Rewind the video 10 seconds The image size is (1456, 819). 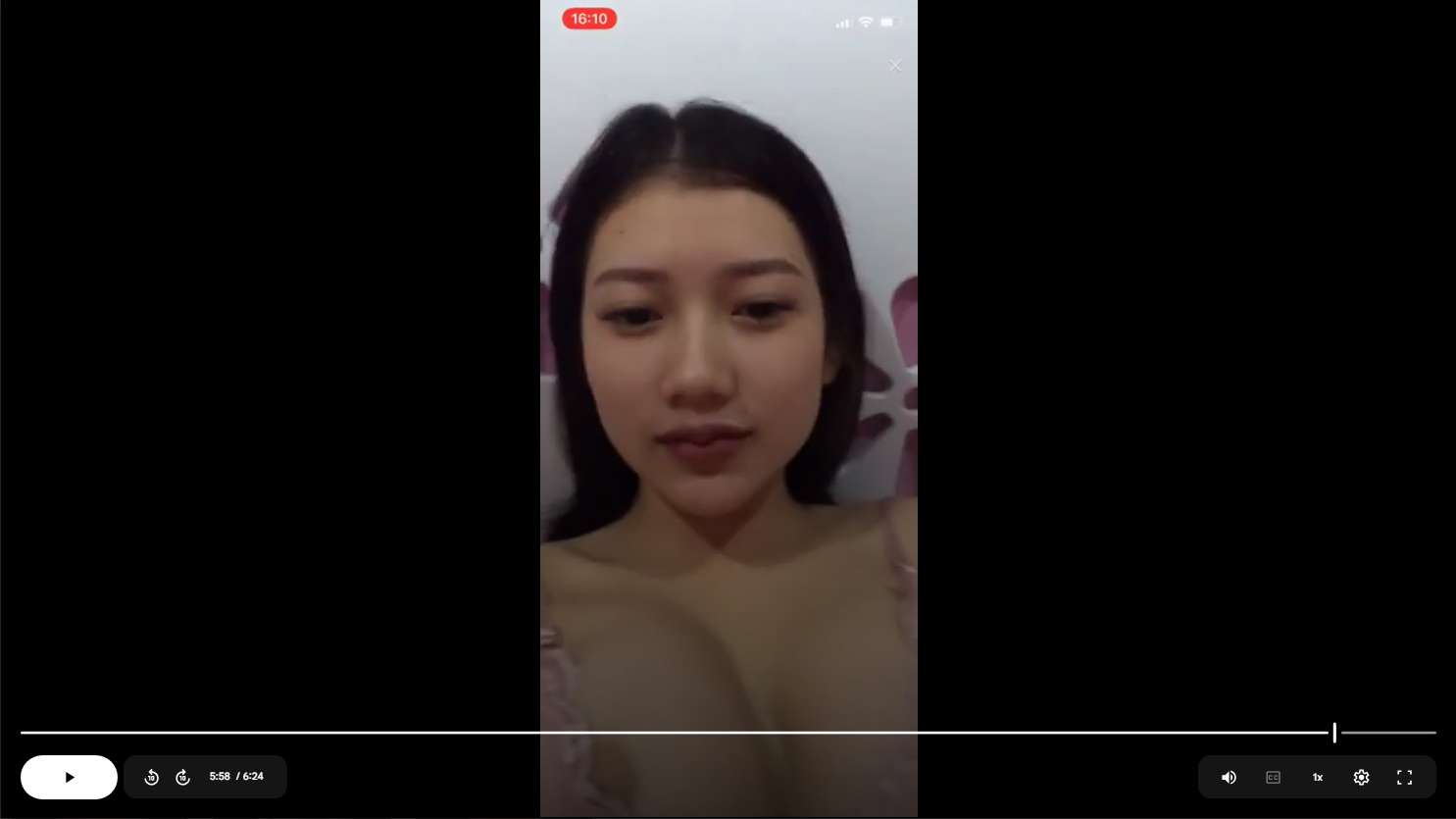[x=151, y=777]
